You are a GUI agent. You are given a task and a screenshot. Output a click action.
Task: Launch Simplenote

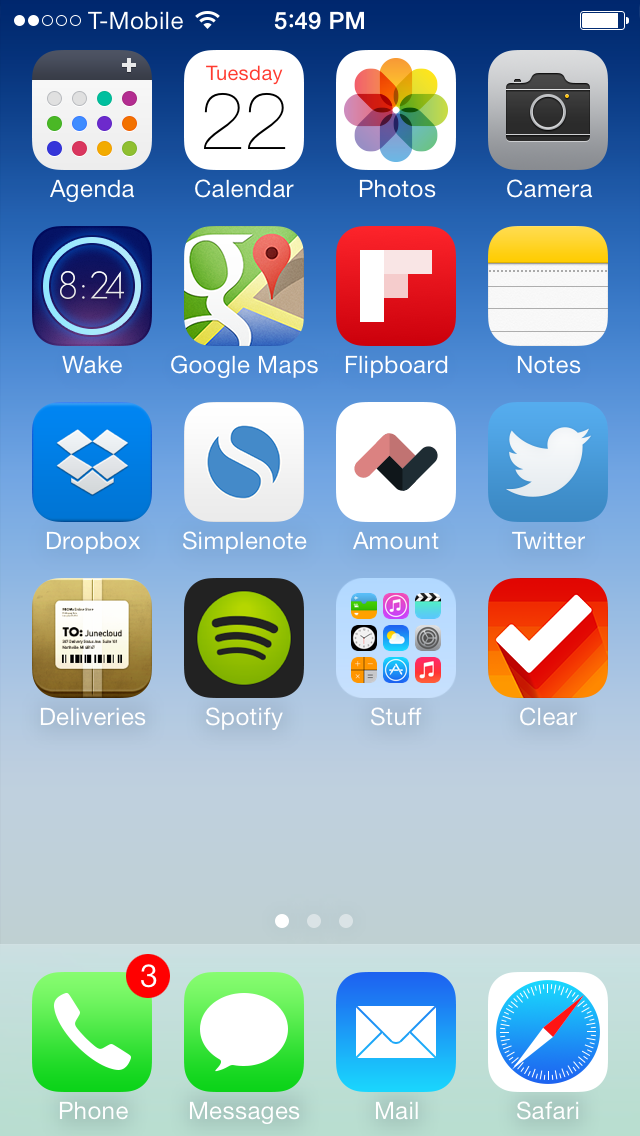[244, 462]
